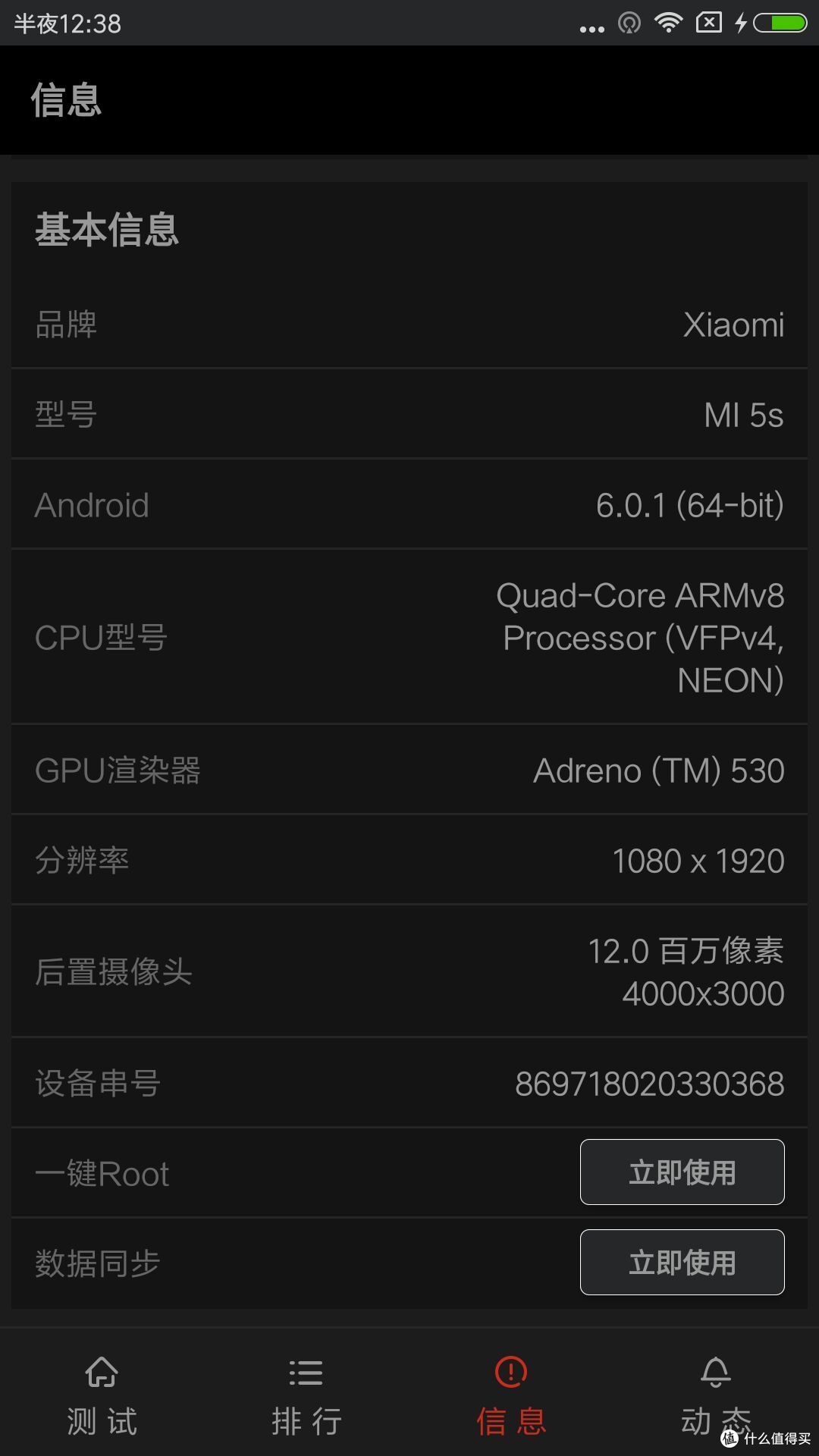The height and width of the screenshot is (1456, 819).
Task: Tap 立即使用 button for 数据同步
Action: (x=682, y=1262)
